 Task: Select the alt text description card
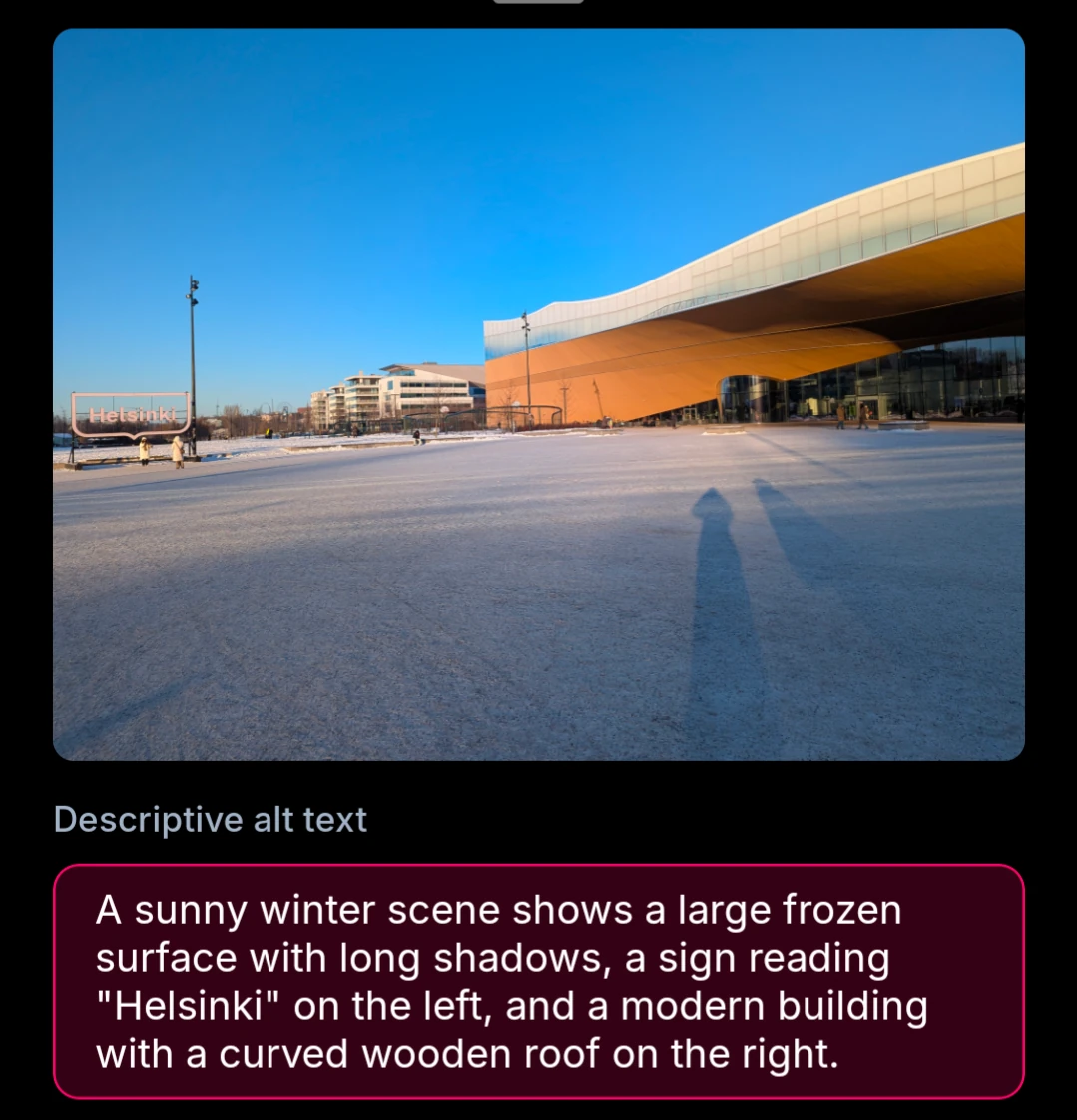point(538,981)
